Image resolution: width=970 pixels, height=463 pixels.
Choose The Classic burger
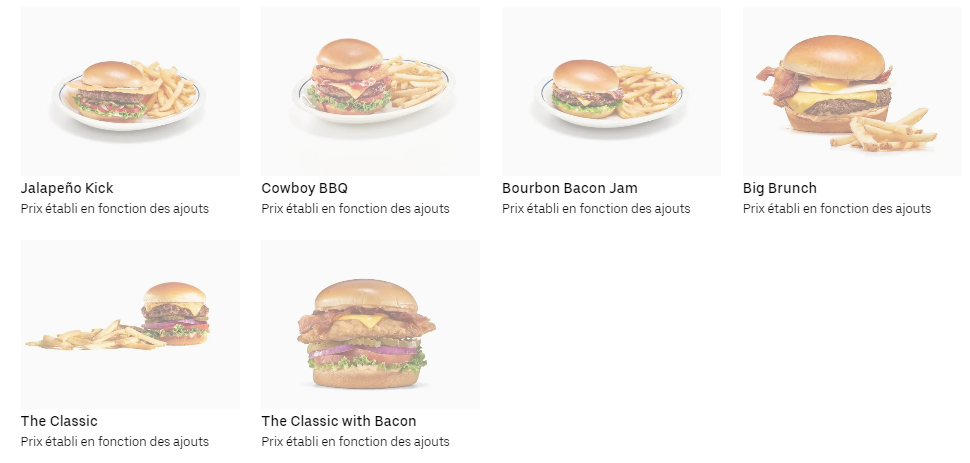pos(130,324)
